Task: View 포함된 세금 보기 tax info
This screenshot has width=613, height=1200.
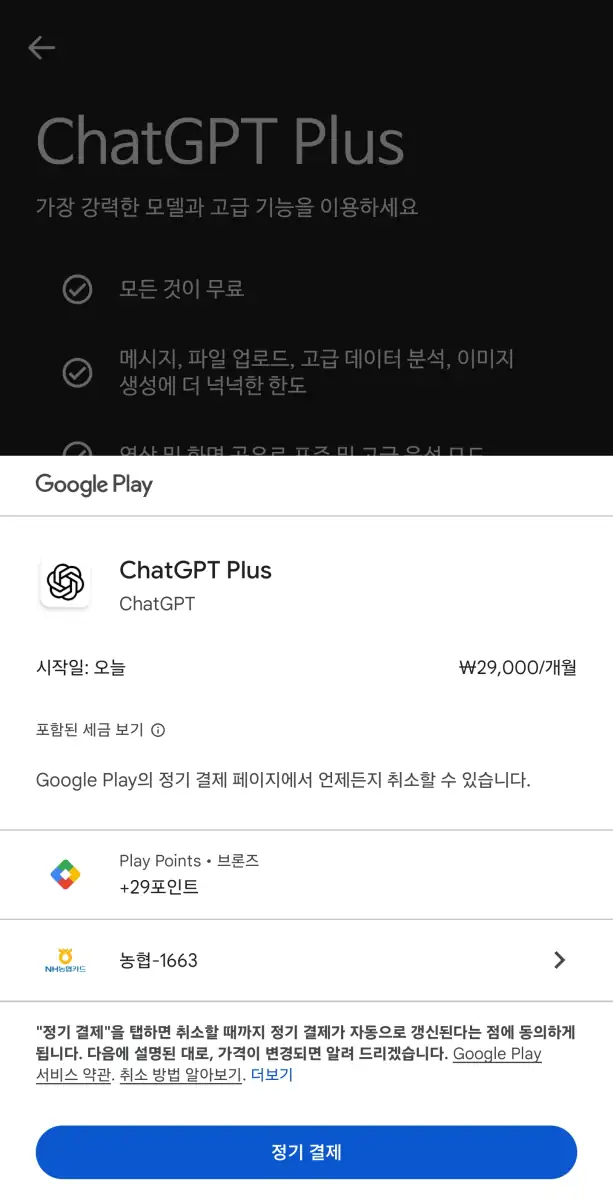Action: [100, 730]
